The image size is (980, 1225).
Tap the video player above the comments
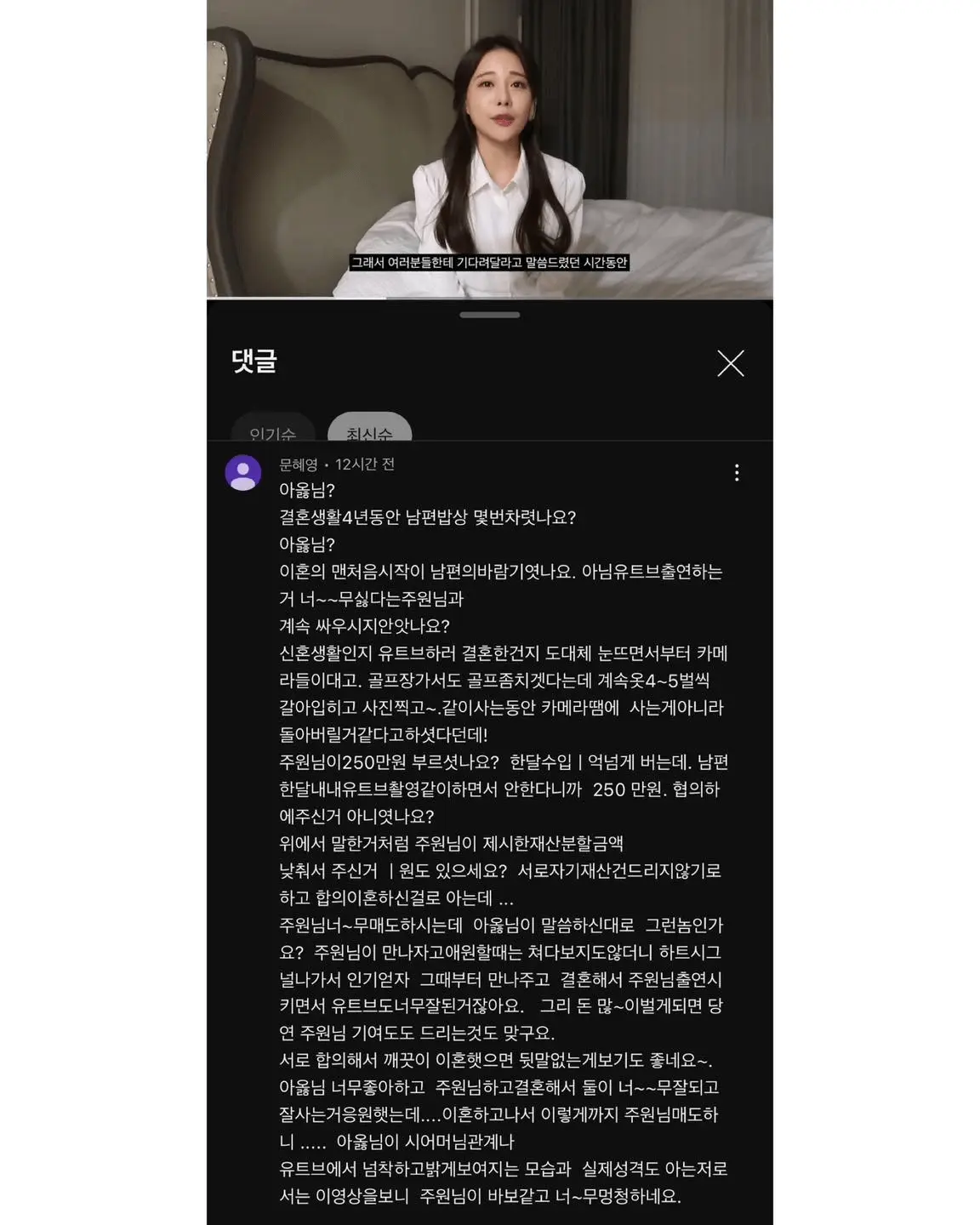point(489,149)
